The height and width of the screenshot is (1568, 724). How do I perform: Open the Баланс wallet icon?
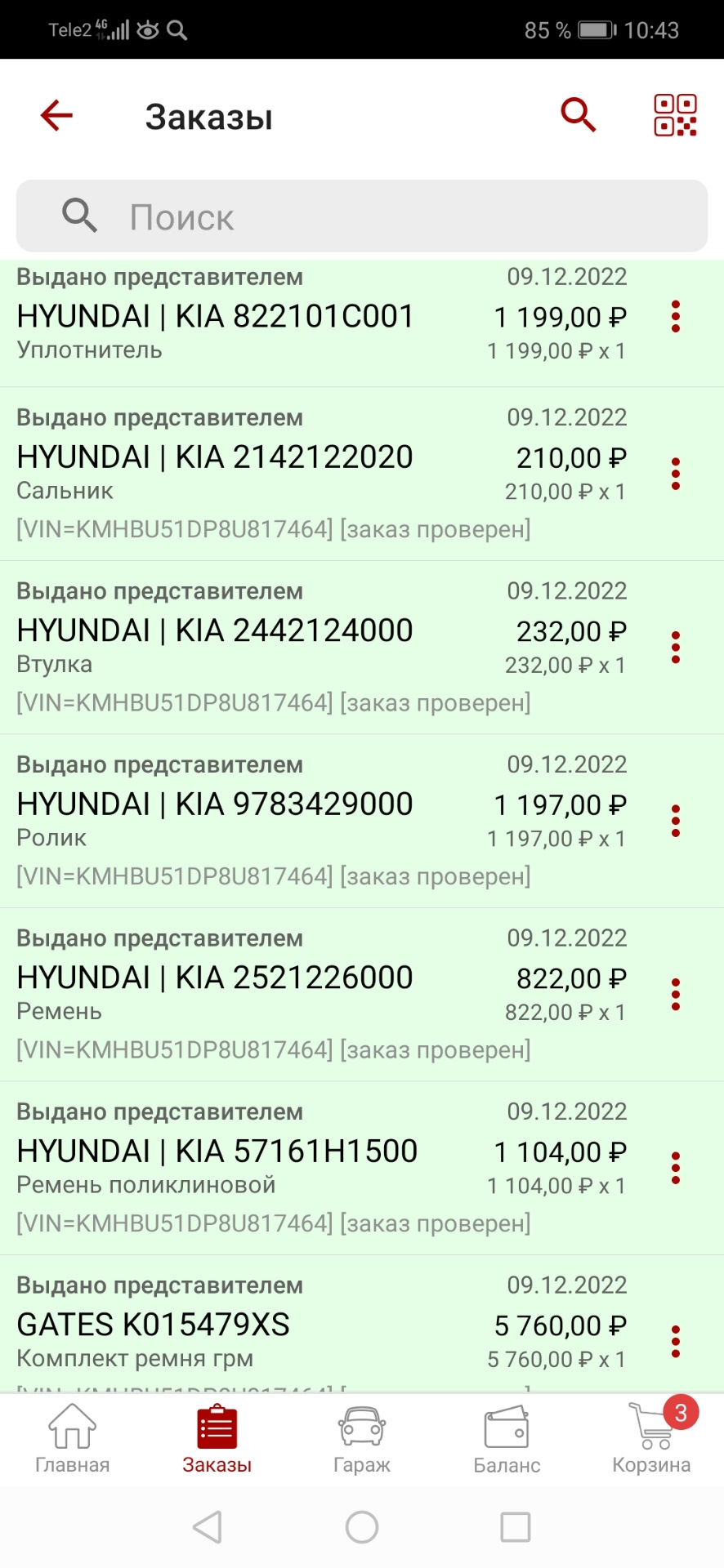[x=507, y=1428]
